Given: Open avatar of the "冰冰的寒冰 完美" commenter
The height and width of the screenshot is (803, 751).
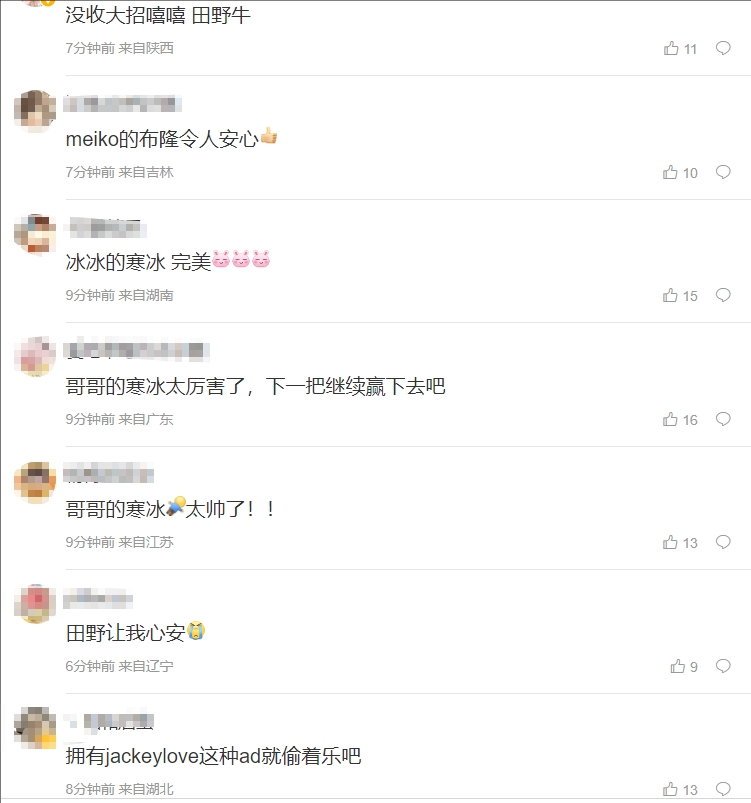Looking at the screenshot, I should (36, 235).
